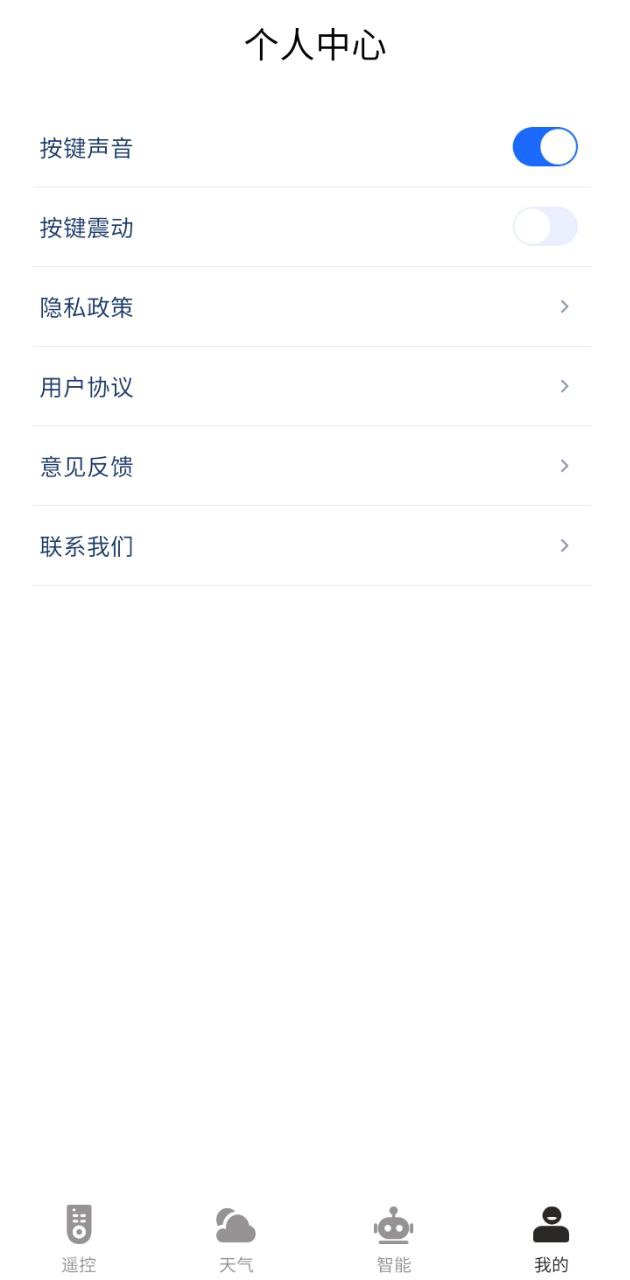Image resolution: width=630 pixels, height=1280 pixels.
Task: Open 联系我们
Action: click(x=312, y=546)
